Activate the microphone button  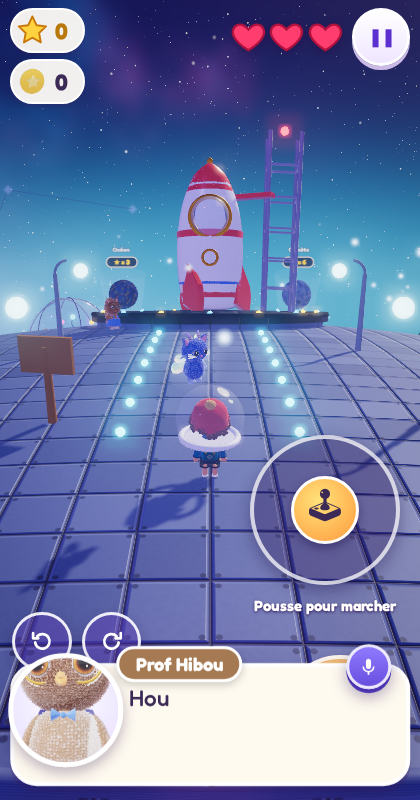coord(368,667)
